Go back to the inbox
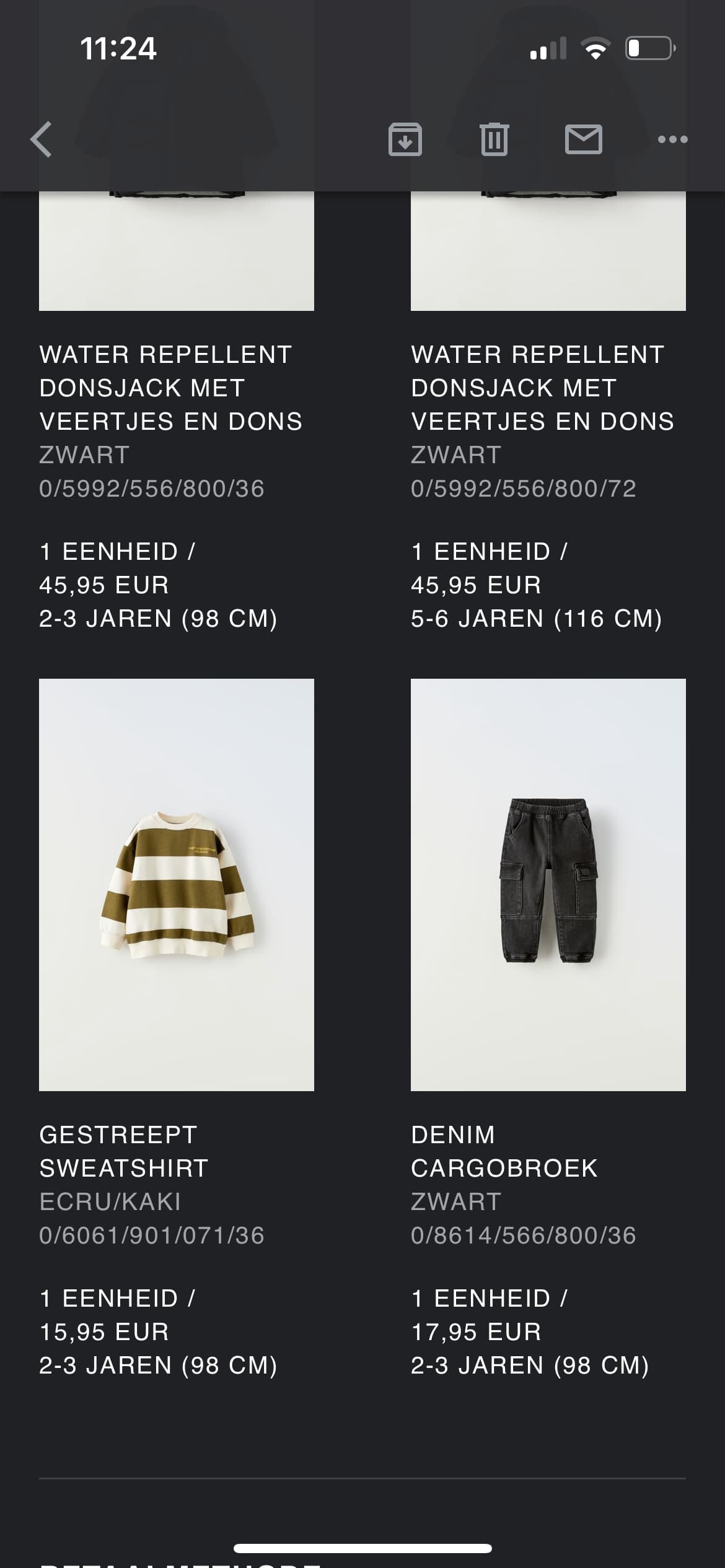725x1568 pixels. click(x=42, y=139)
